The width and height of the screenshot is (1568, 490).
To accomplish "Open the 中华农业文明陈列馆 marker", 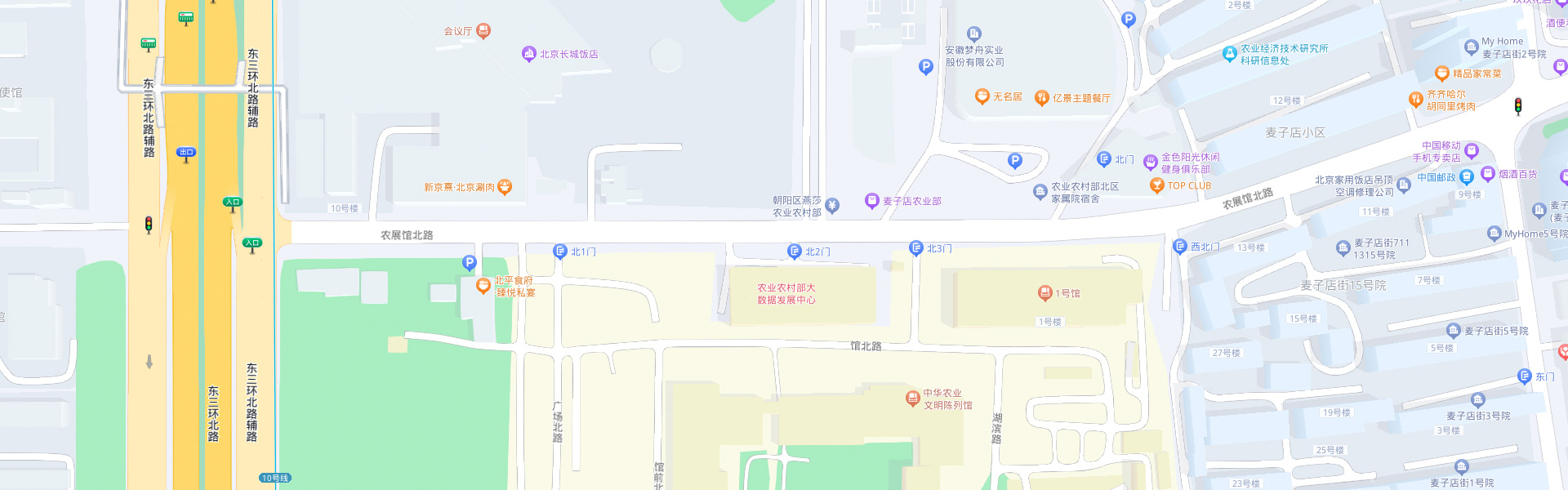I will 913,398.
